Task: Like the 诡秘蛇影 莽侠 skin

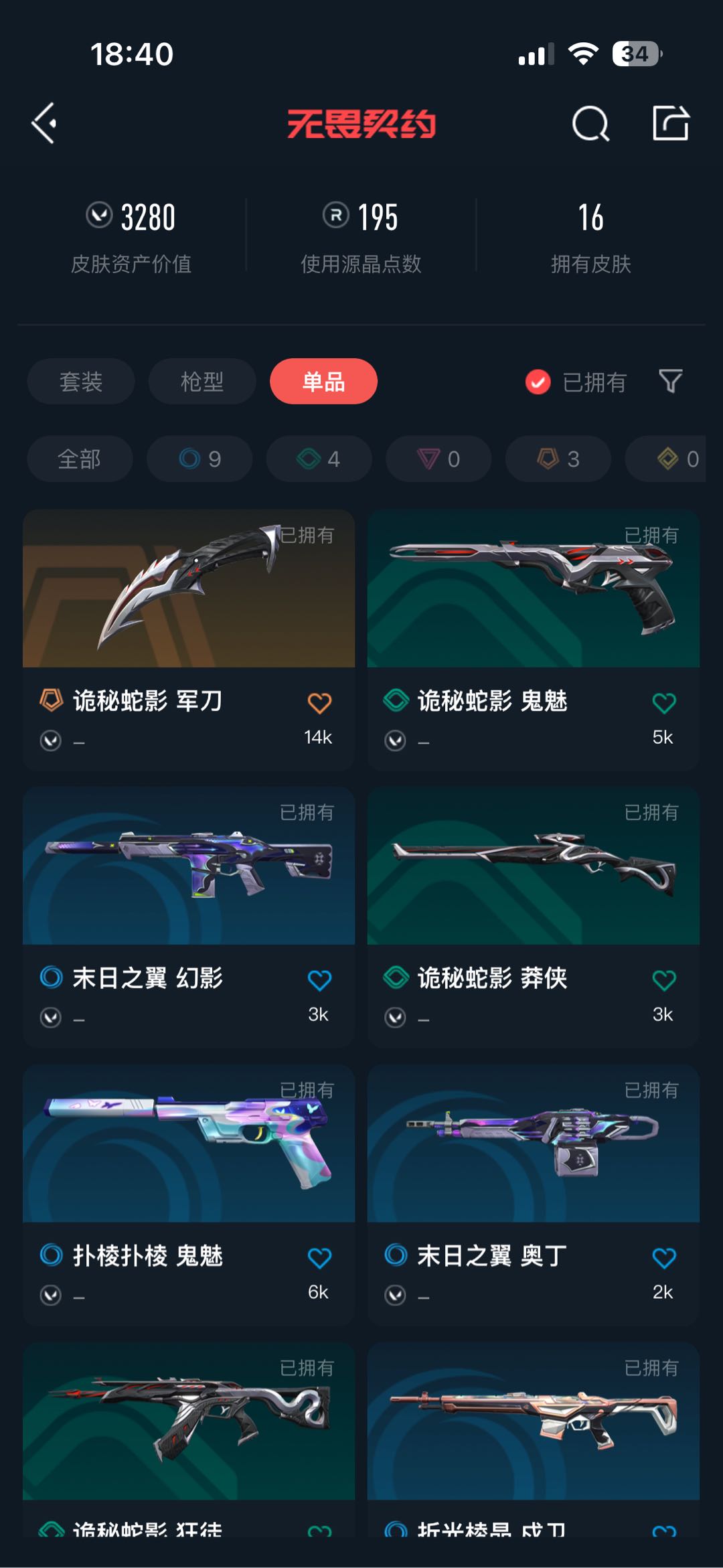Action: click(663, 981)
